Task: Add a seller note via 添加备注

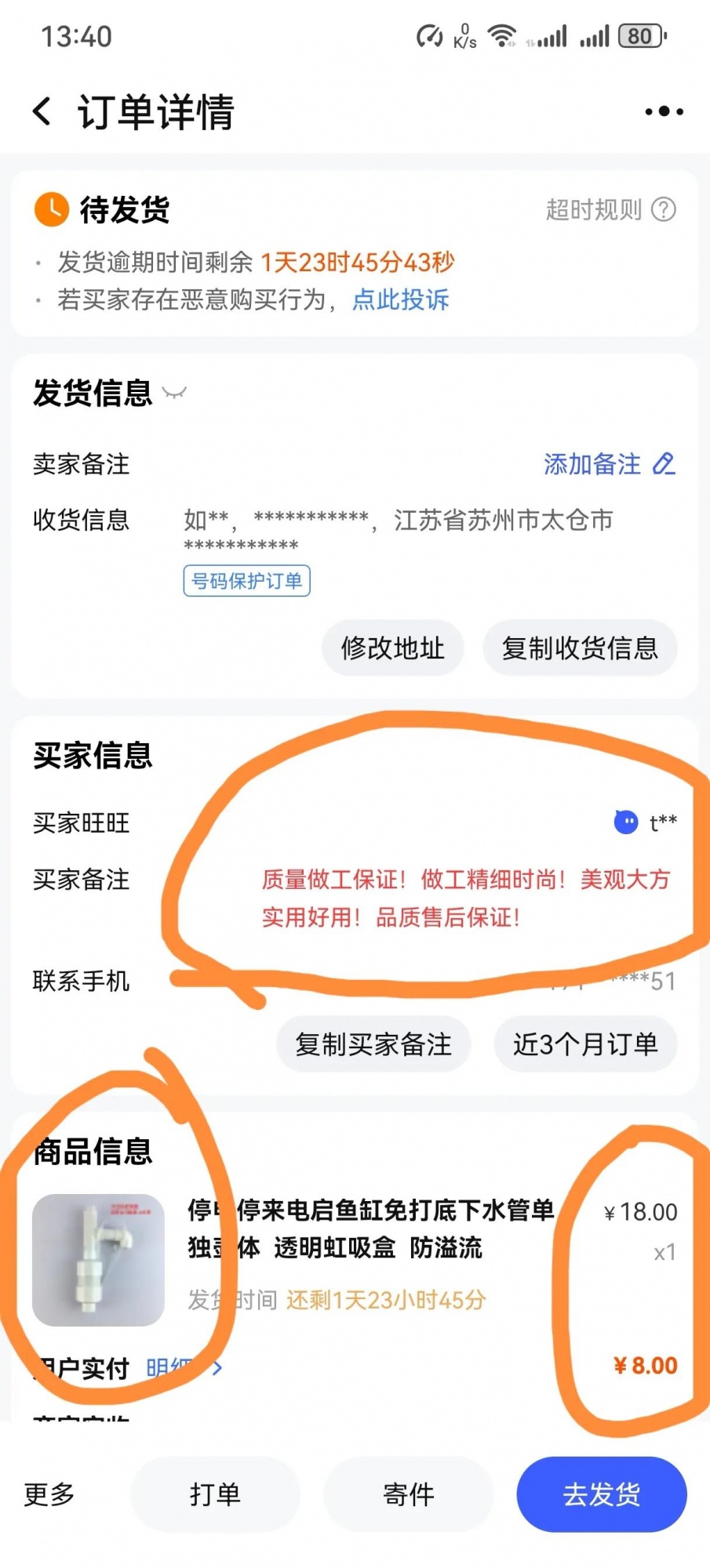Action: pyautogui.click(x=609, y=464)
